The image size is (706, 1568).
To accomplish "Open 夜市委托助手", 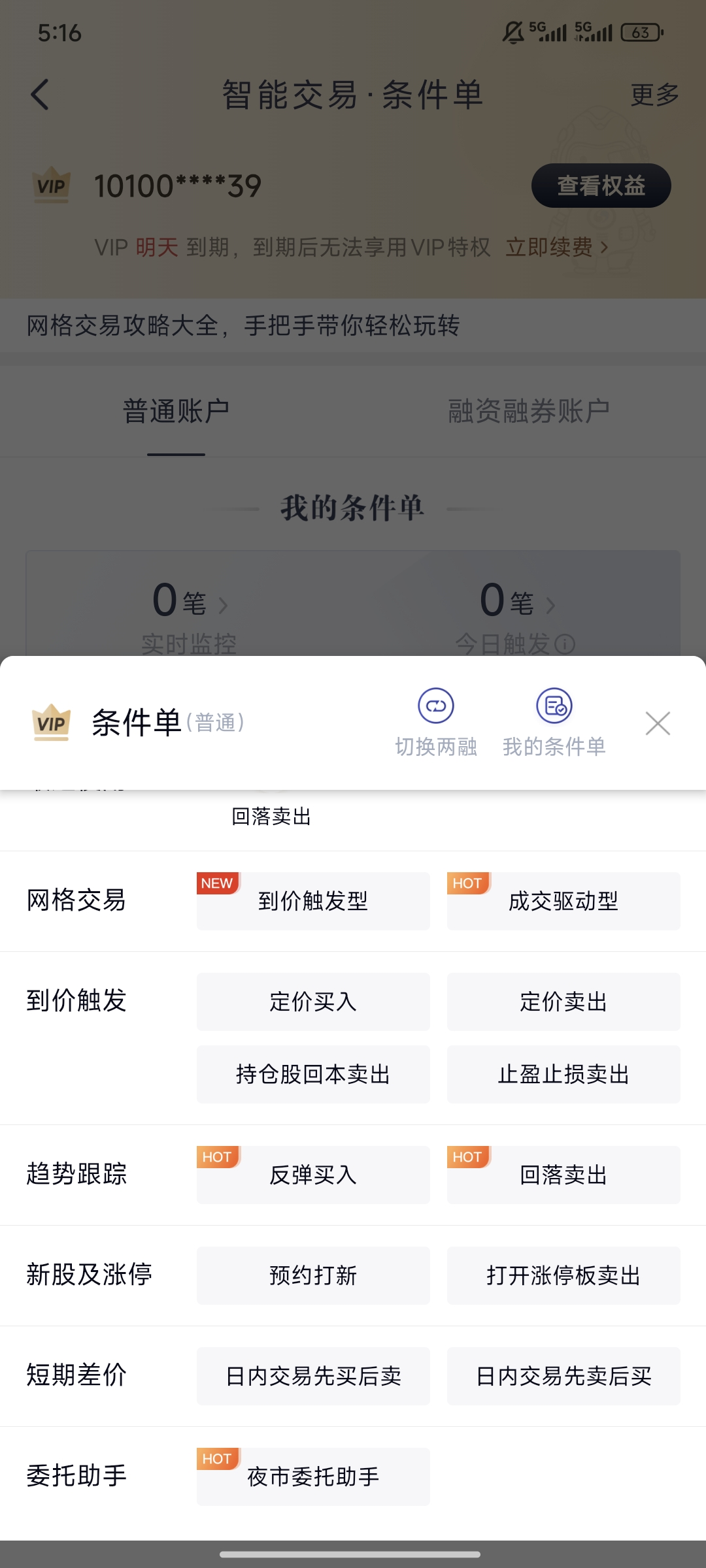I will [313, 1477].
